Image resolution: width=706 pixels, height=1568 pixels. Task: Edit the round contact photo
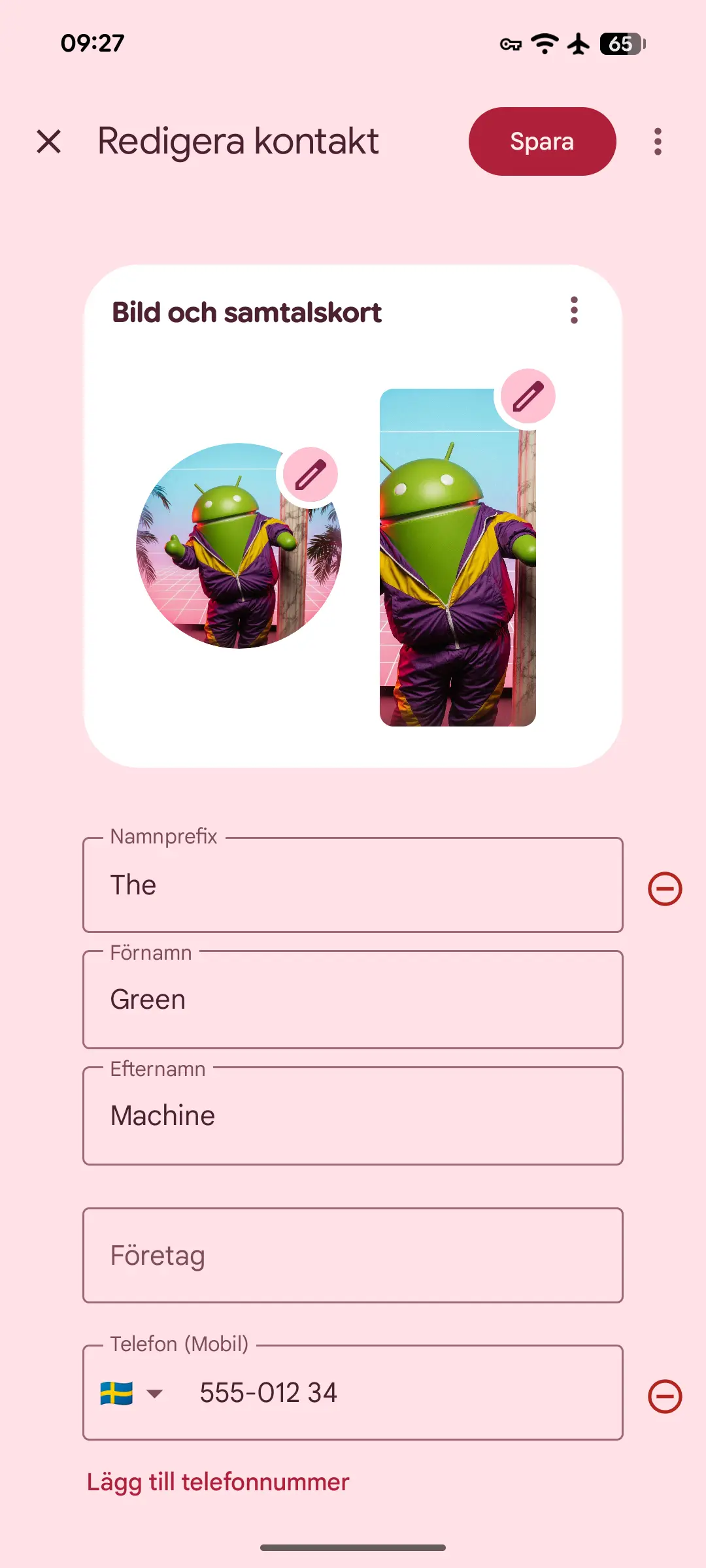click(x=310, y=474)
